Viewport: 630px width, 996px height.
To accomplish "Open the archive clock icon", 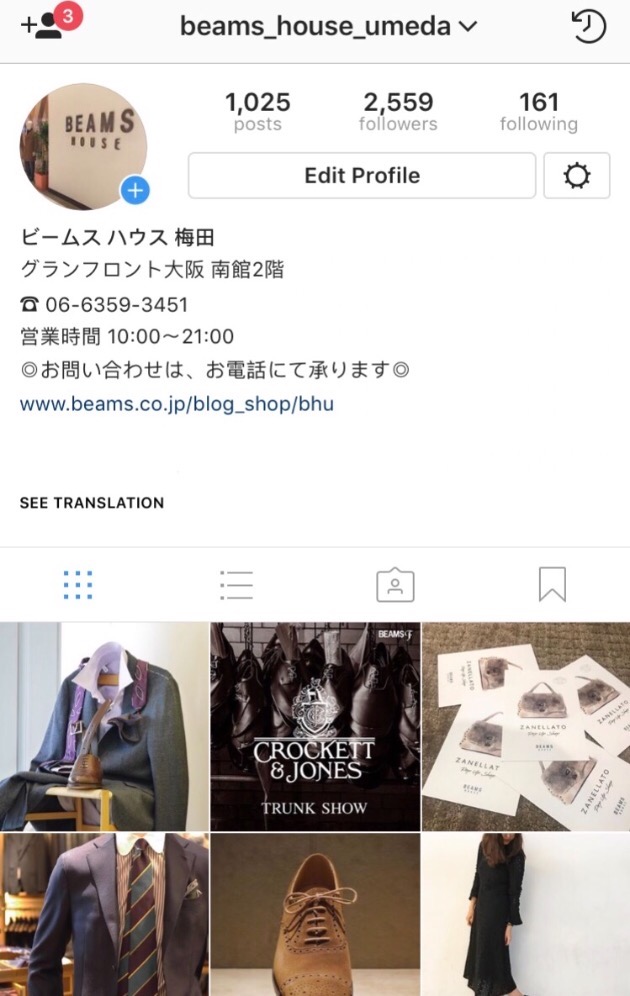I will click(588, 27).
